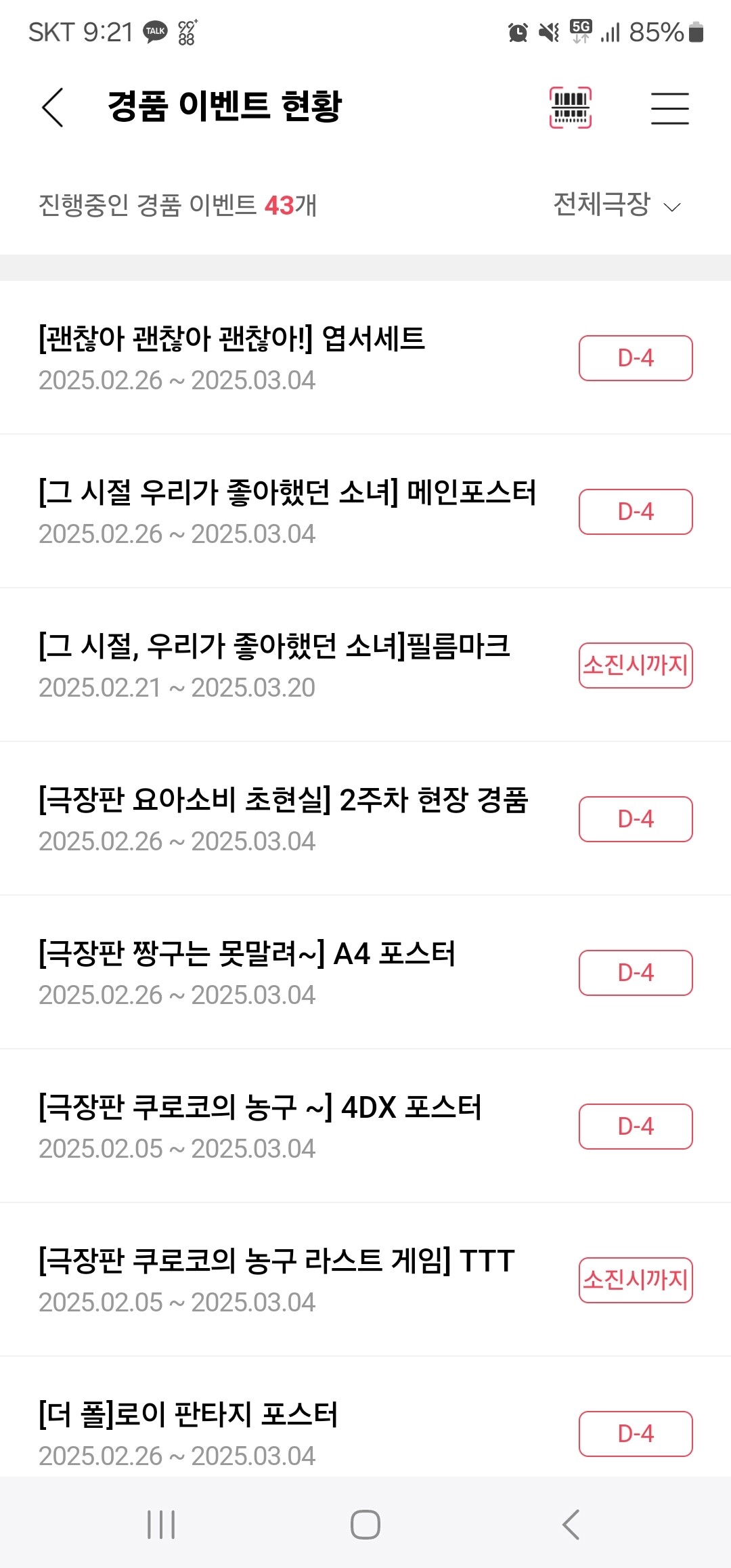Open the barcode scanner icon
The width and height of the screenshot is (731, 1568).
(570, 108)
